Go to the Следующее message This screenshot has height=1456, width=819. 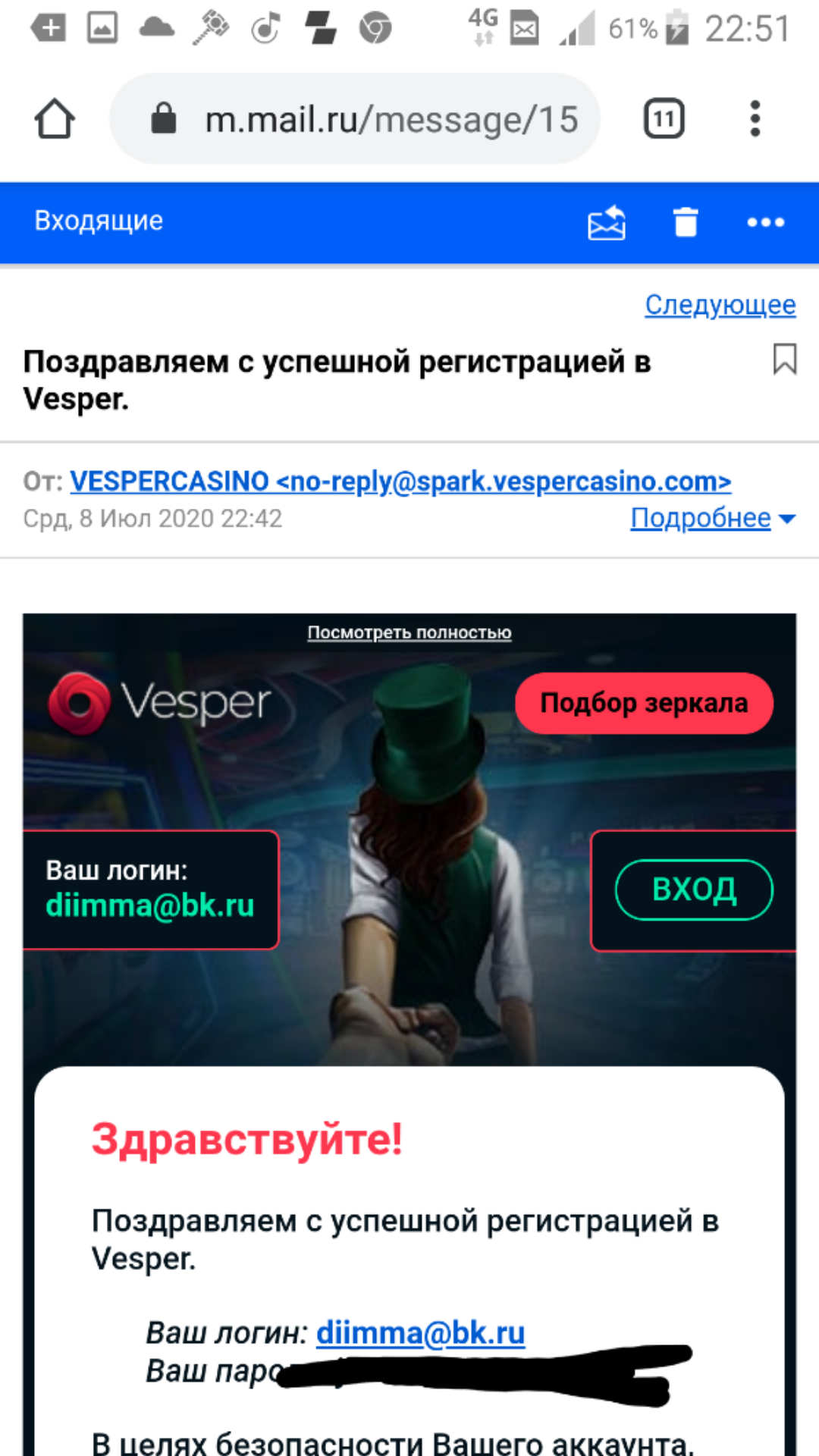(x=720, y=305)
